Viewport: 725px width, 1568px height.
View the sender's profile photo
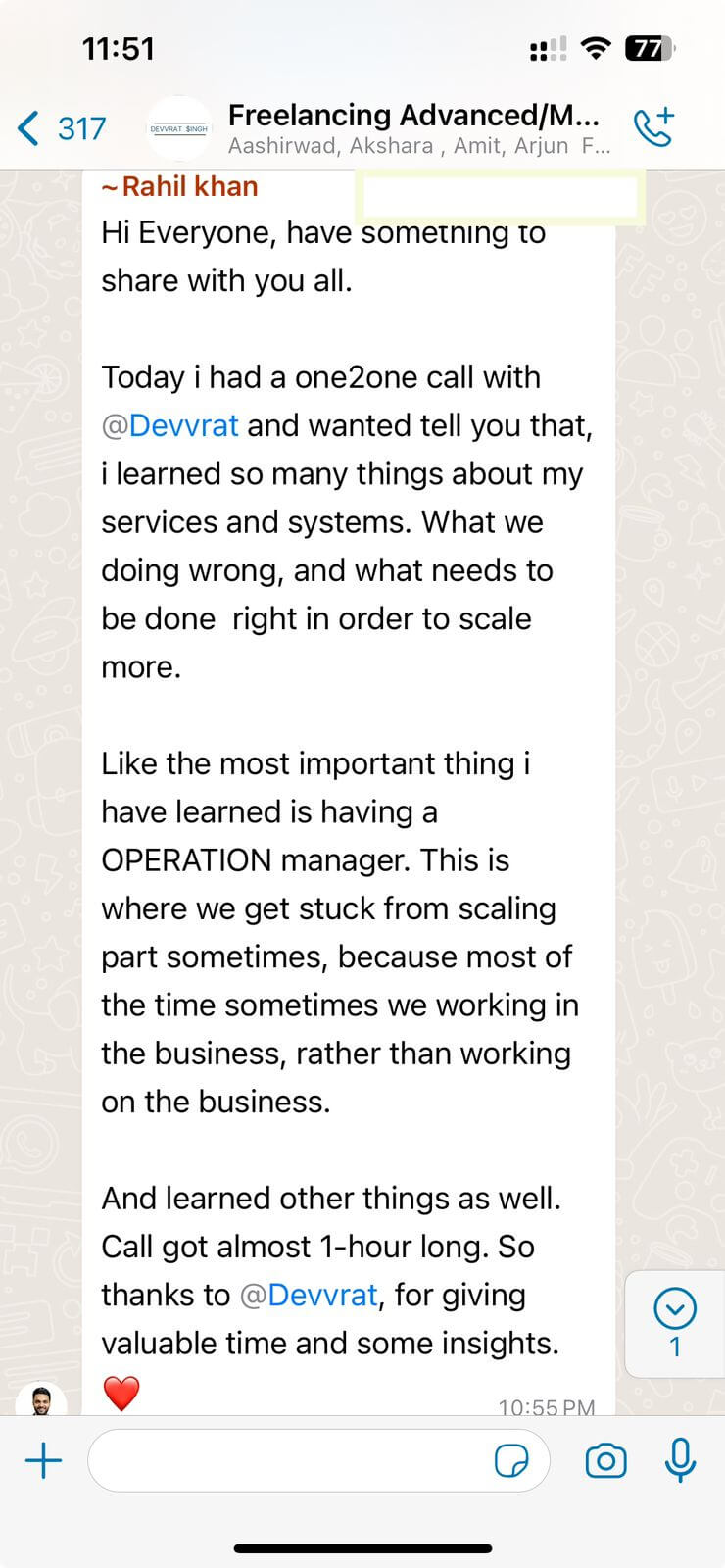[41, 1399]
